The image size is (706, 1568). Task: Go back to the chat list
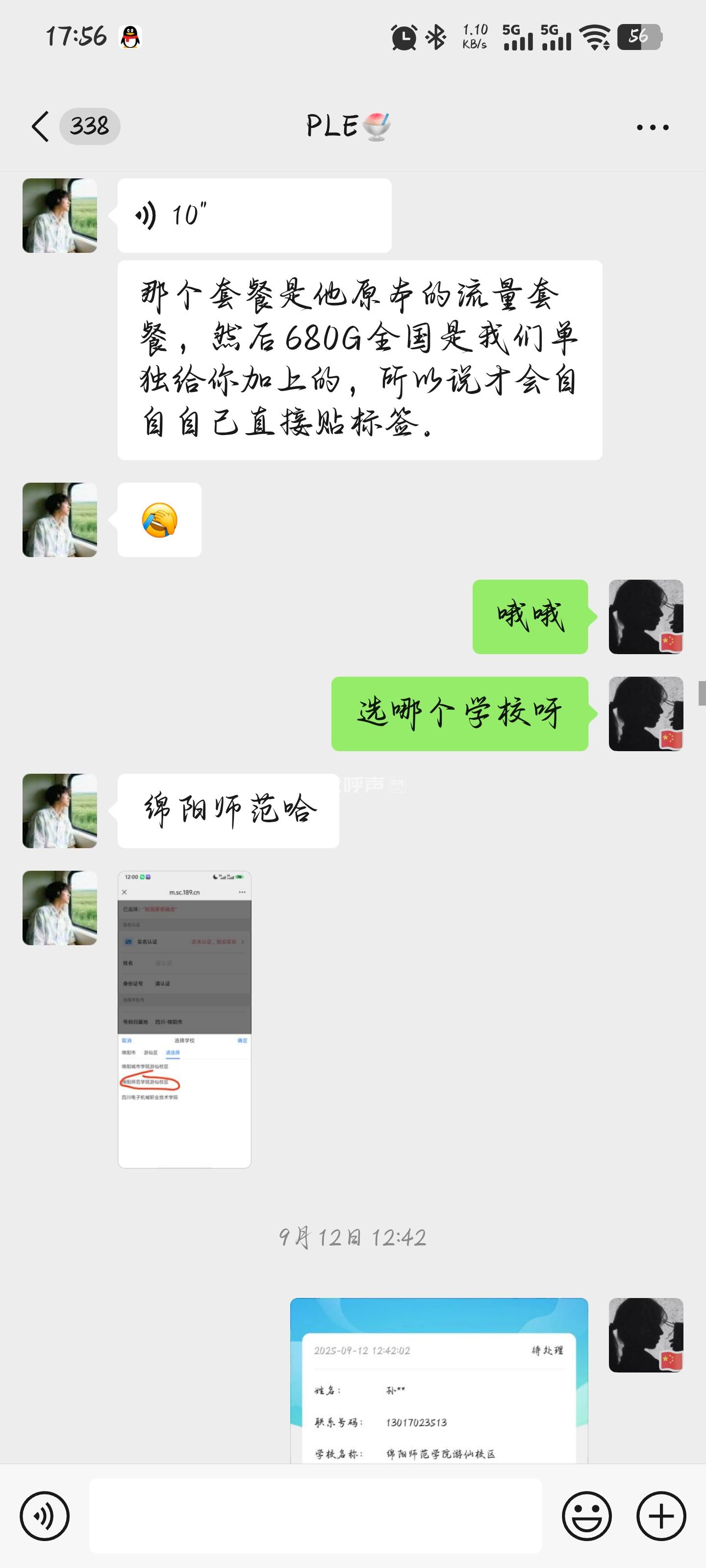[40, 126]
